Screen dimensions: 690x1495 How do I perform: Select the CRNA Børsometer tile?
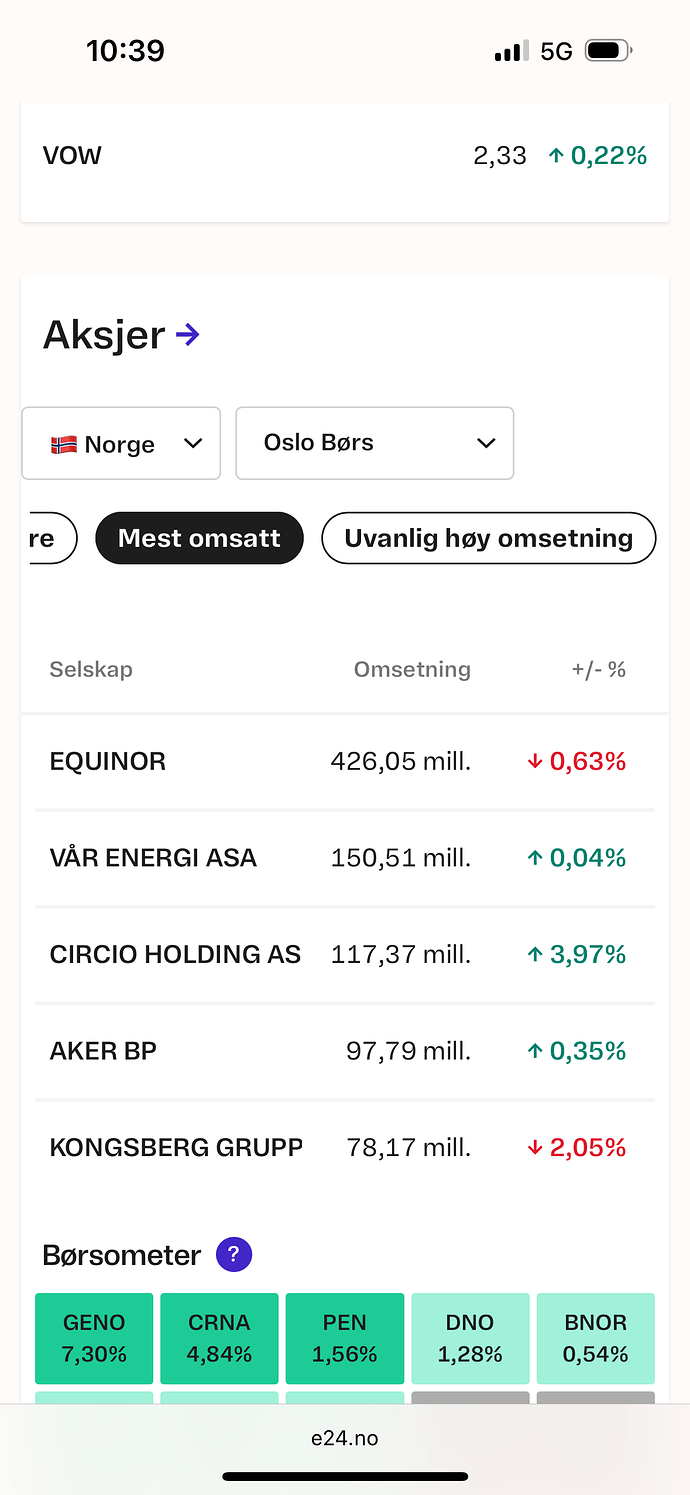coord(219,1338)
